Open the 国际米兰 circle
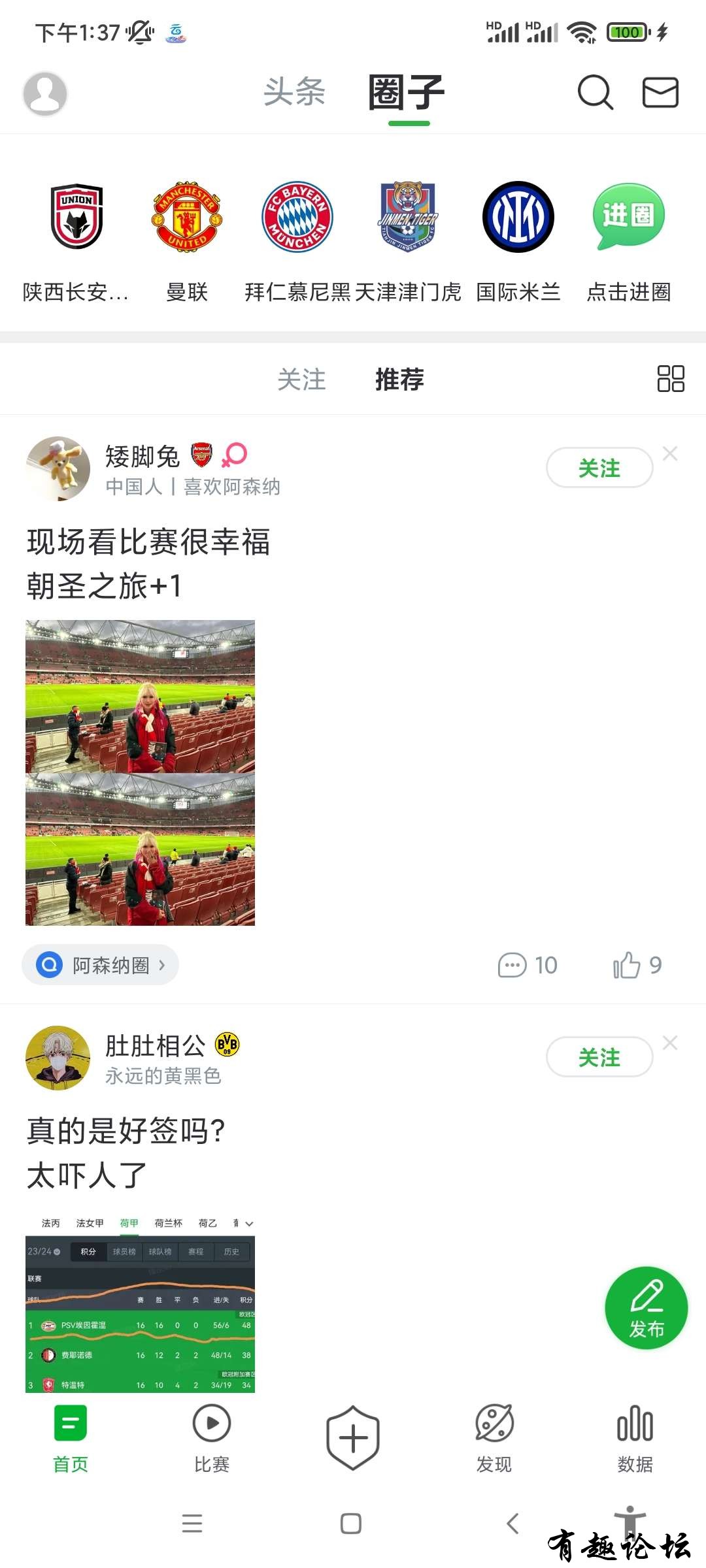The height and width of the screenshot is (1568, 706). tap(518, 238)
